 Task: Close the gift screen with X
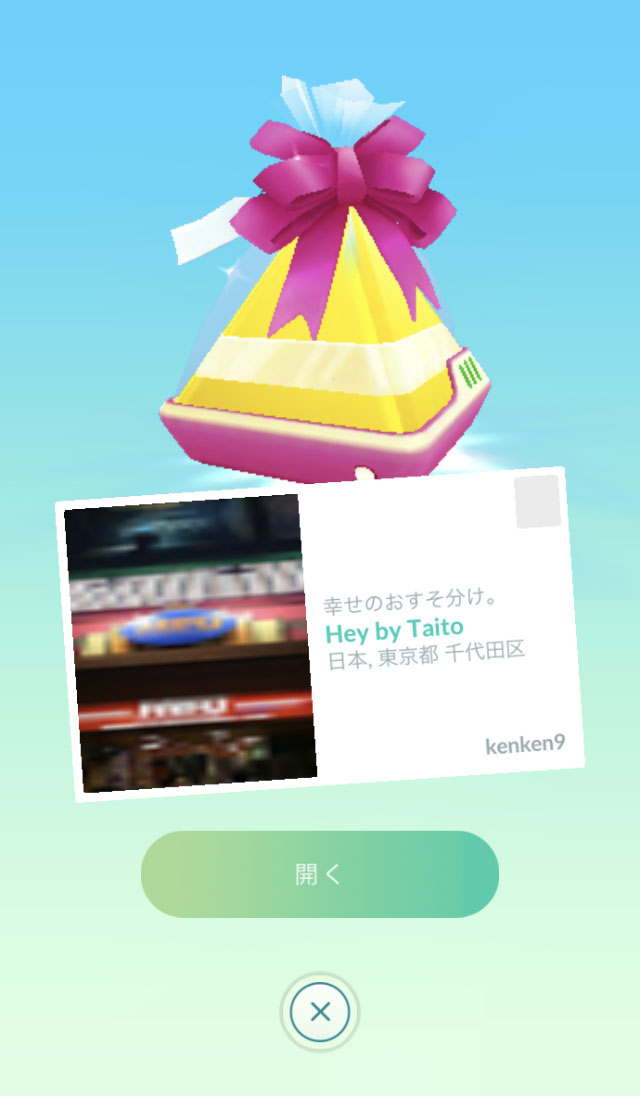[x=320, y=1012]
